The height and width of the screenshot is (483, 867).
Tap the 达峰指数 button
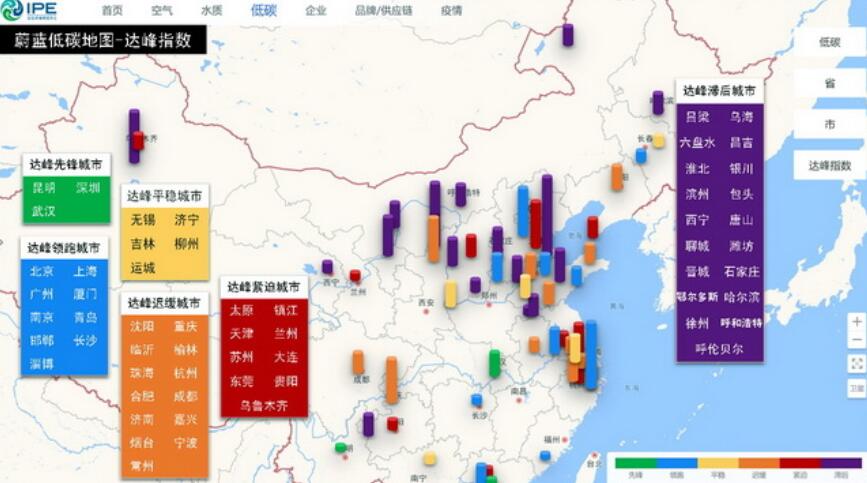(x=830, y=166)
